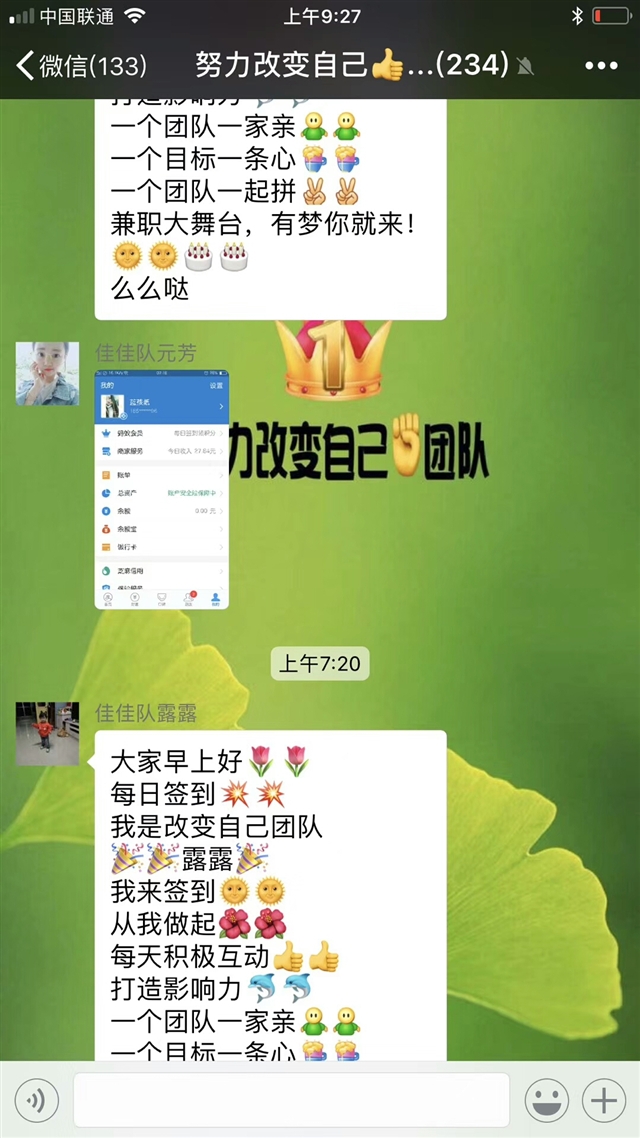Go back to the 微信 chat list
This screenshot has height=1138, width=640.
[x=81, y=66]
